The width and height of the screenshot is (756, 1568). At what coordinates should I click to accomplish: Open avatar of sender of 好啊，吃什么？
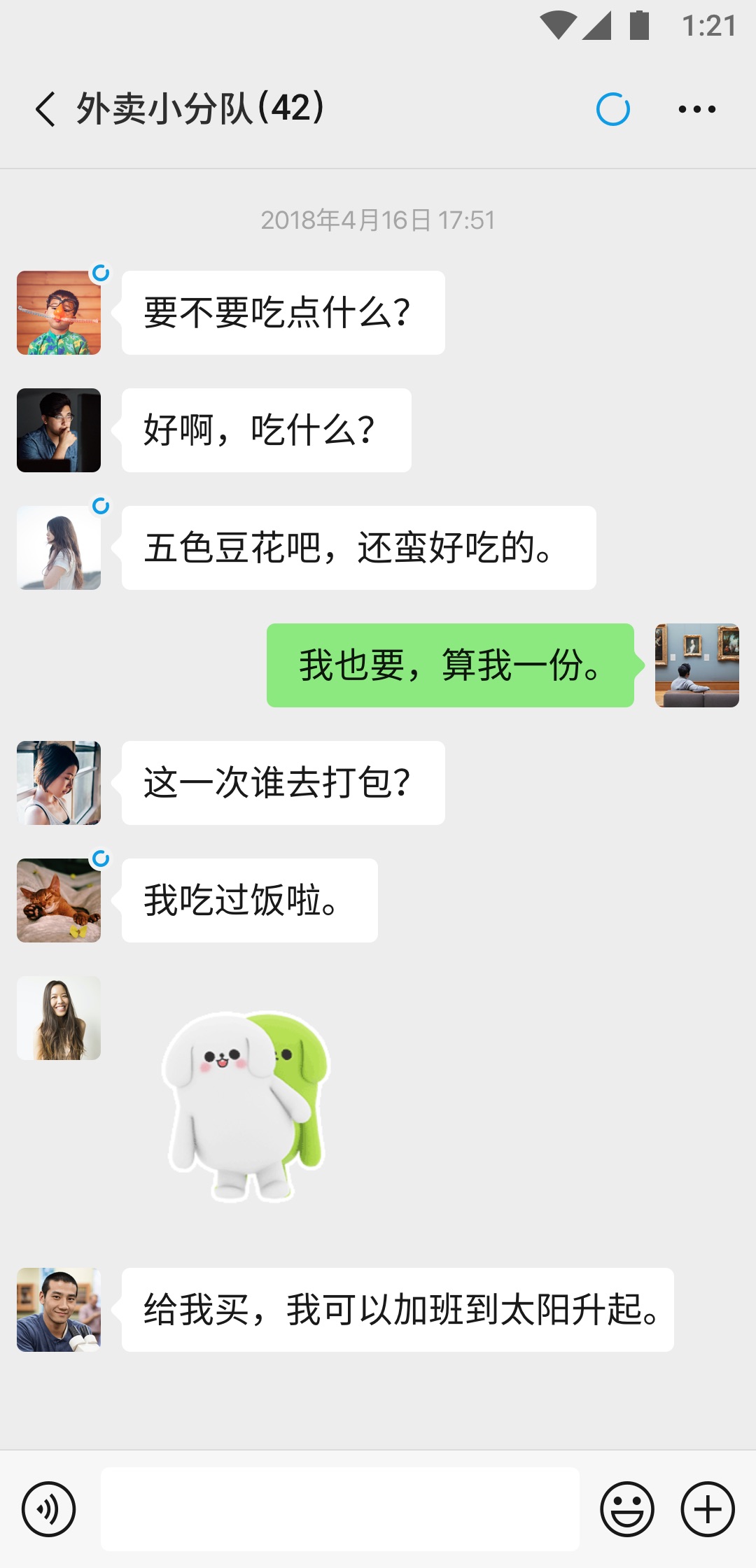pos(59,430)
